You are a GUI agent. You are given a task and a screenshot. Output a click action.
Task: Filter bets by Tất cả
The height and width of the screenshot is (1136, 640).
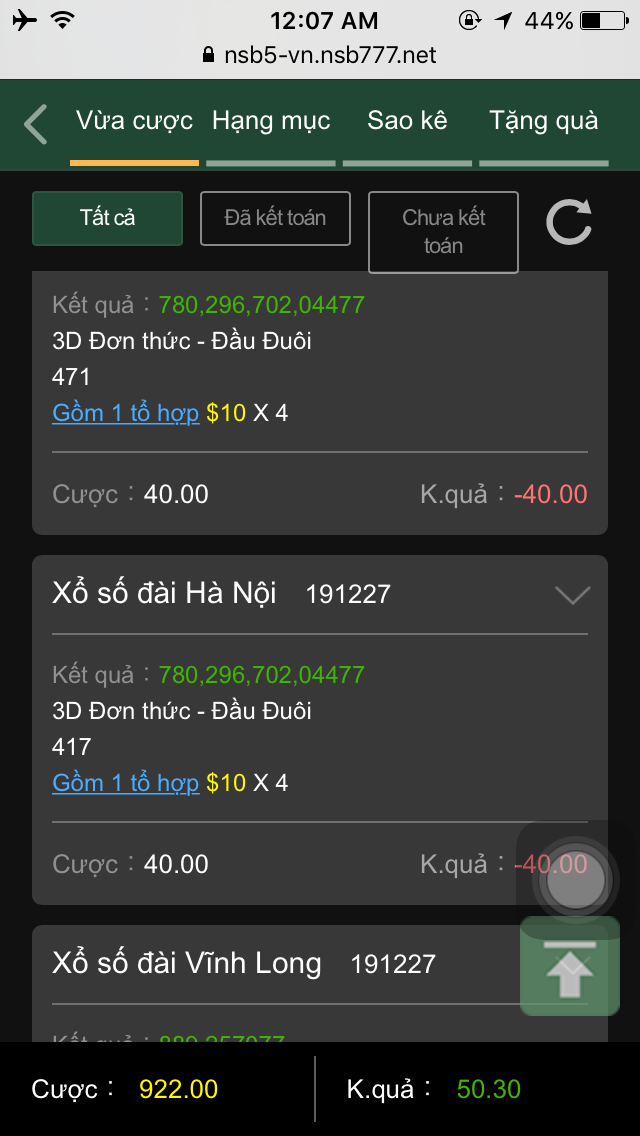(108, 218)
